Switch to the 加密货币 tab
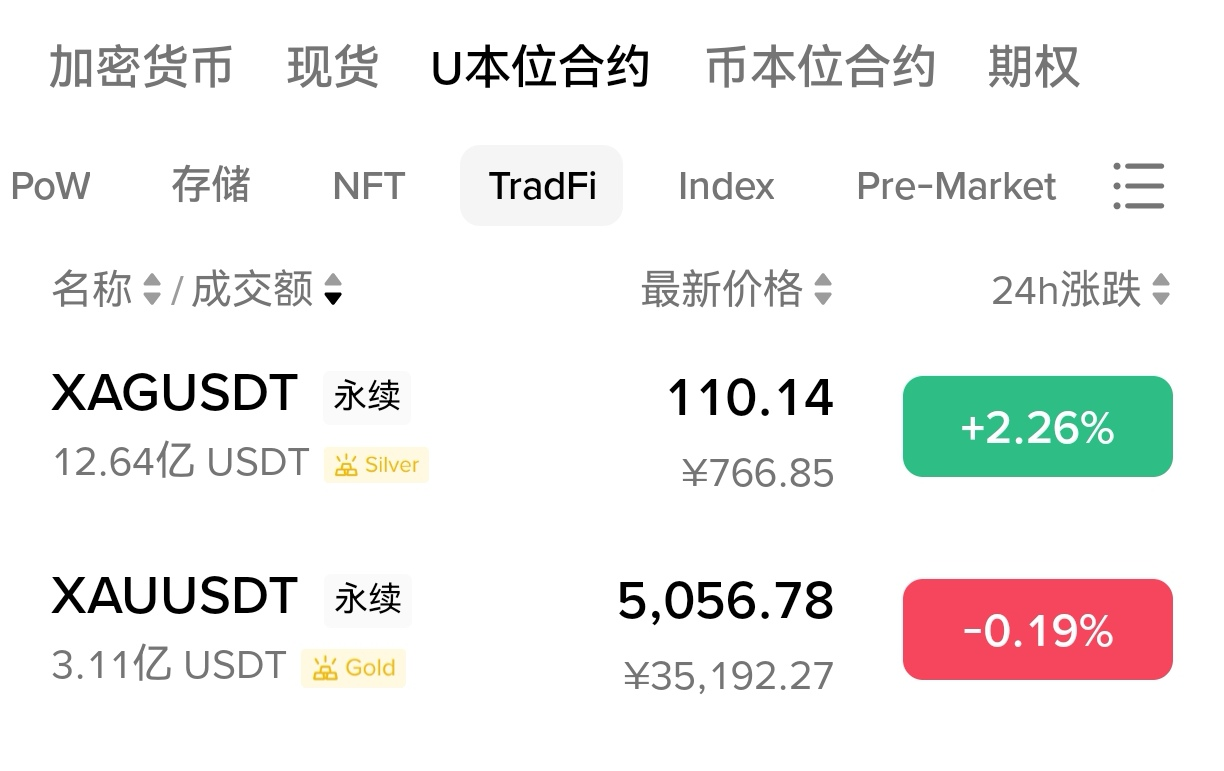1224x771 pixels. [x=140, y=68]
